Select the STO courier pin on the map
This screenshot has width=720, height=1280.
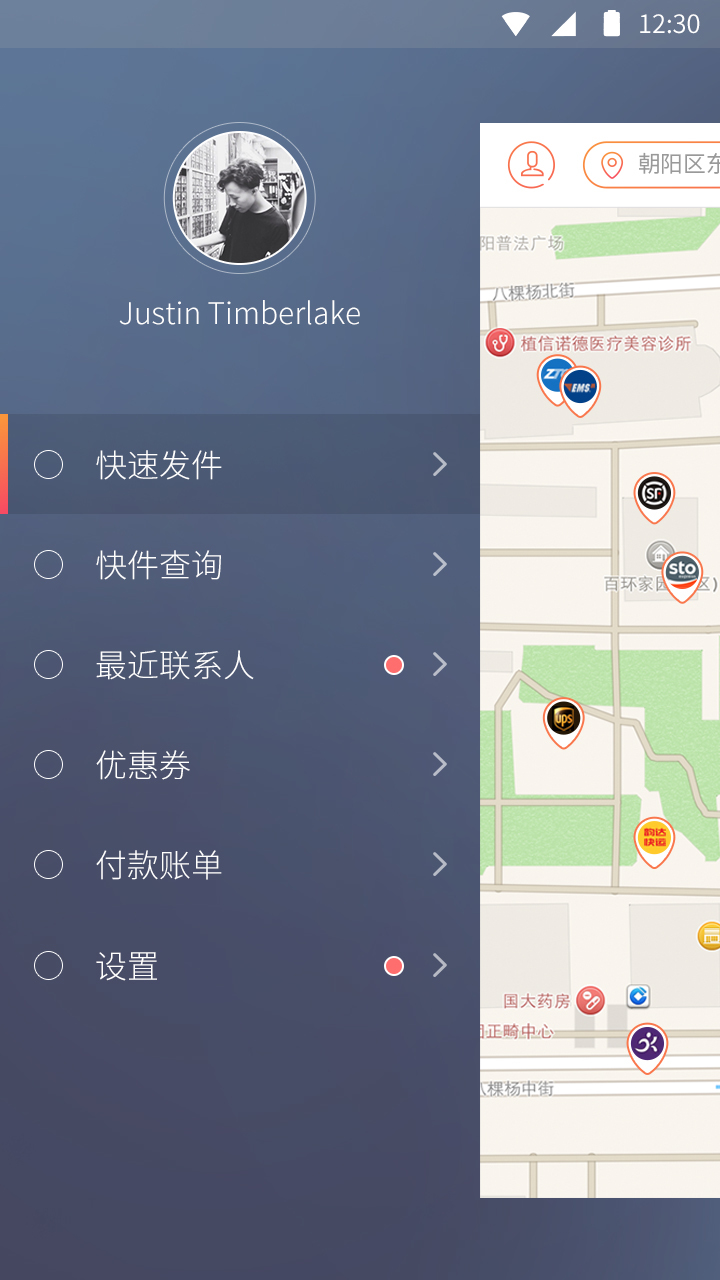682,573
